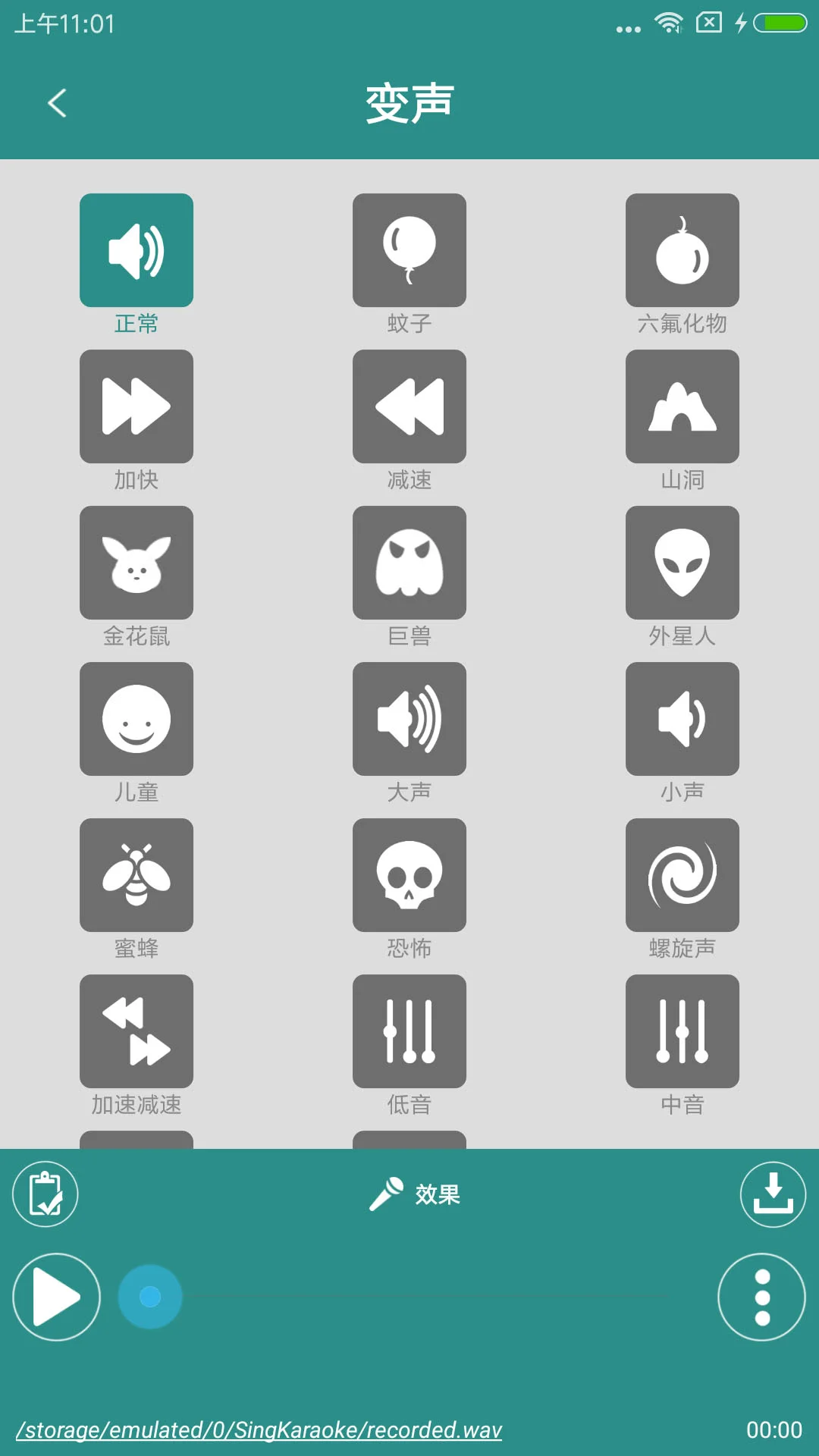Open the three-dot options menu
Viewport: 819px width, 1456px height.
click(761, 1297)
